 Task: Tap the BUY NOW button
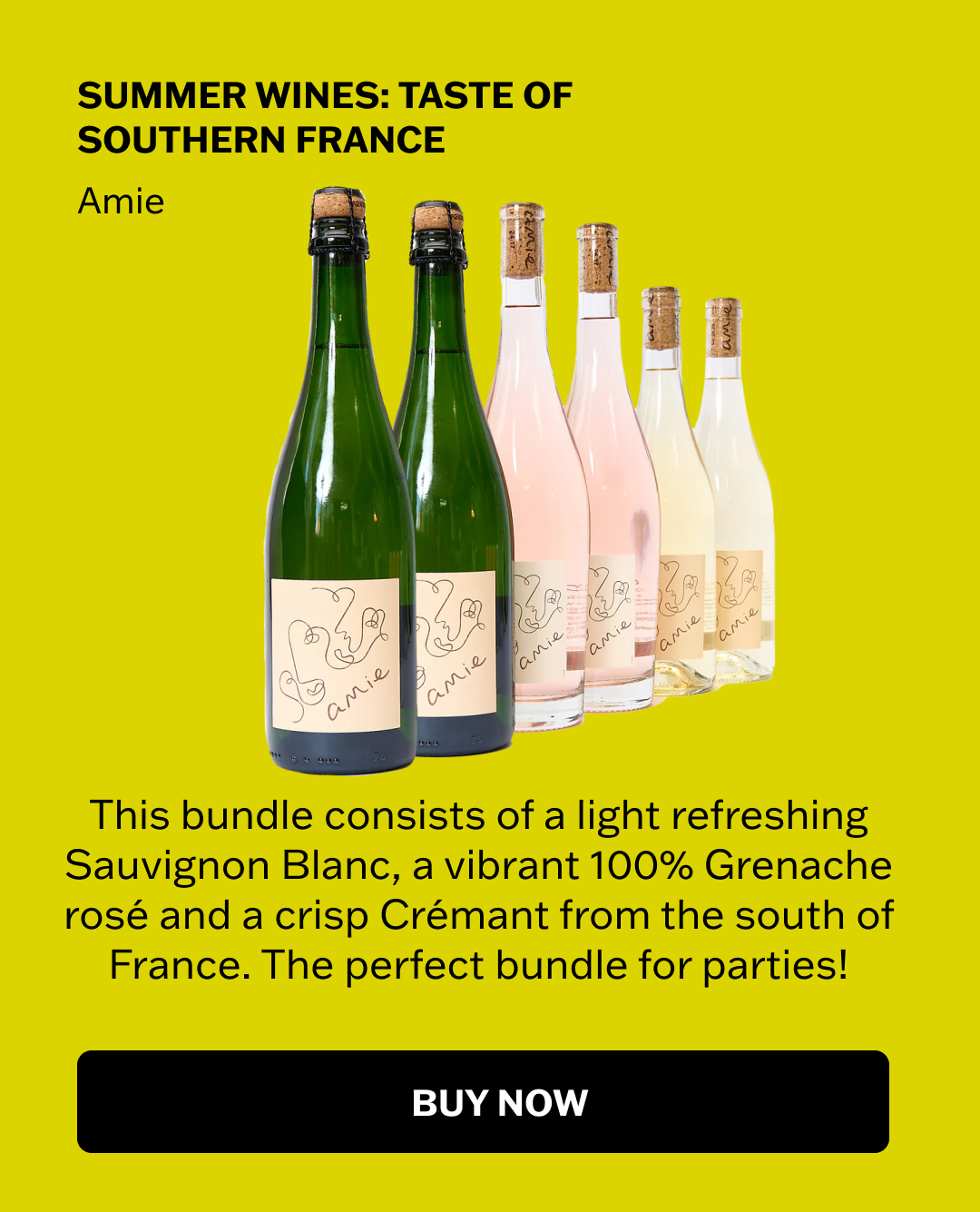point(483,1101)
